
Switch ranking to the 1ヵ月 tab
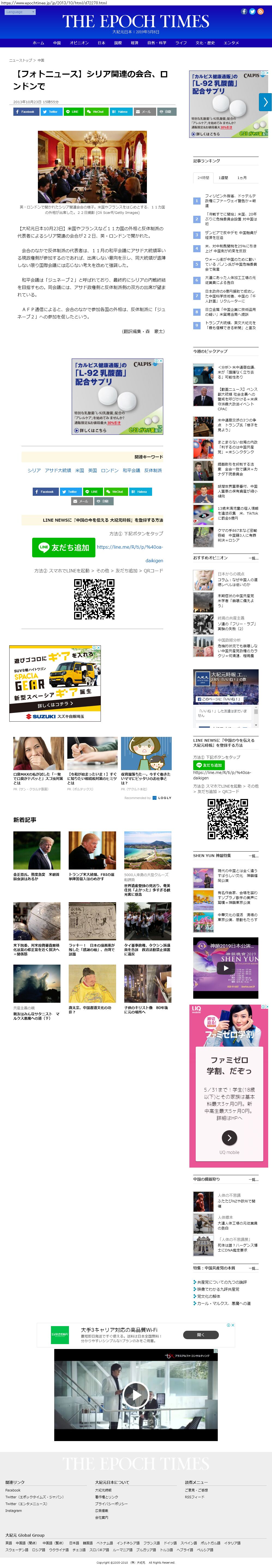click(242, 178)
